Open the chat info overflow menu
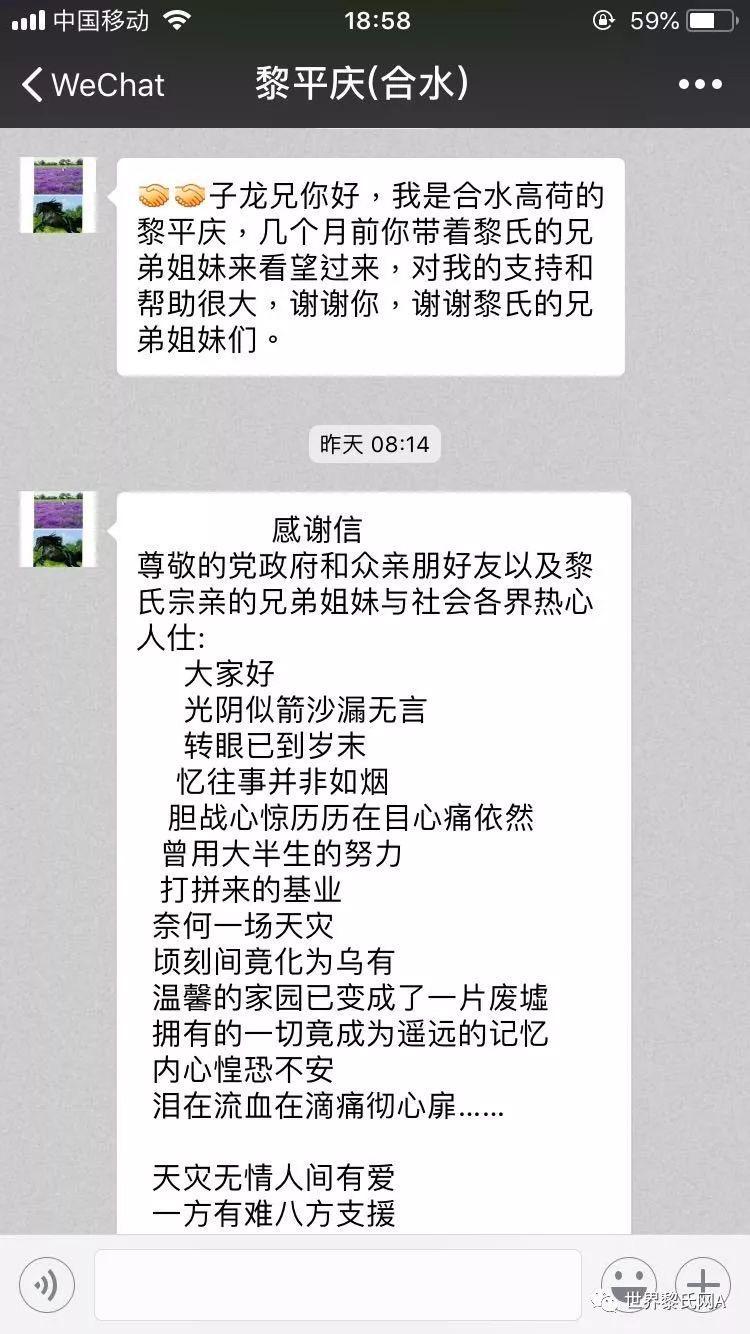 [699, 85]
